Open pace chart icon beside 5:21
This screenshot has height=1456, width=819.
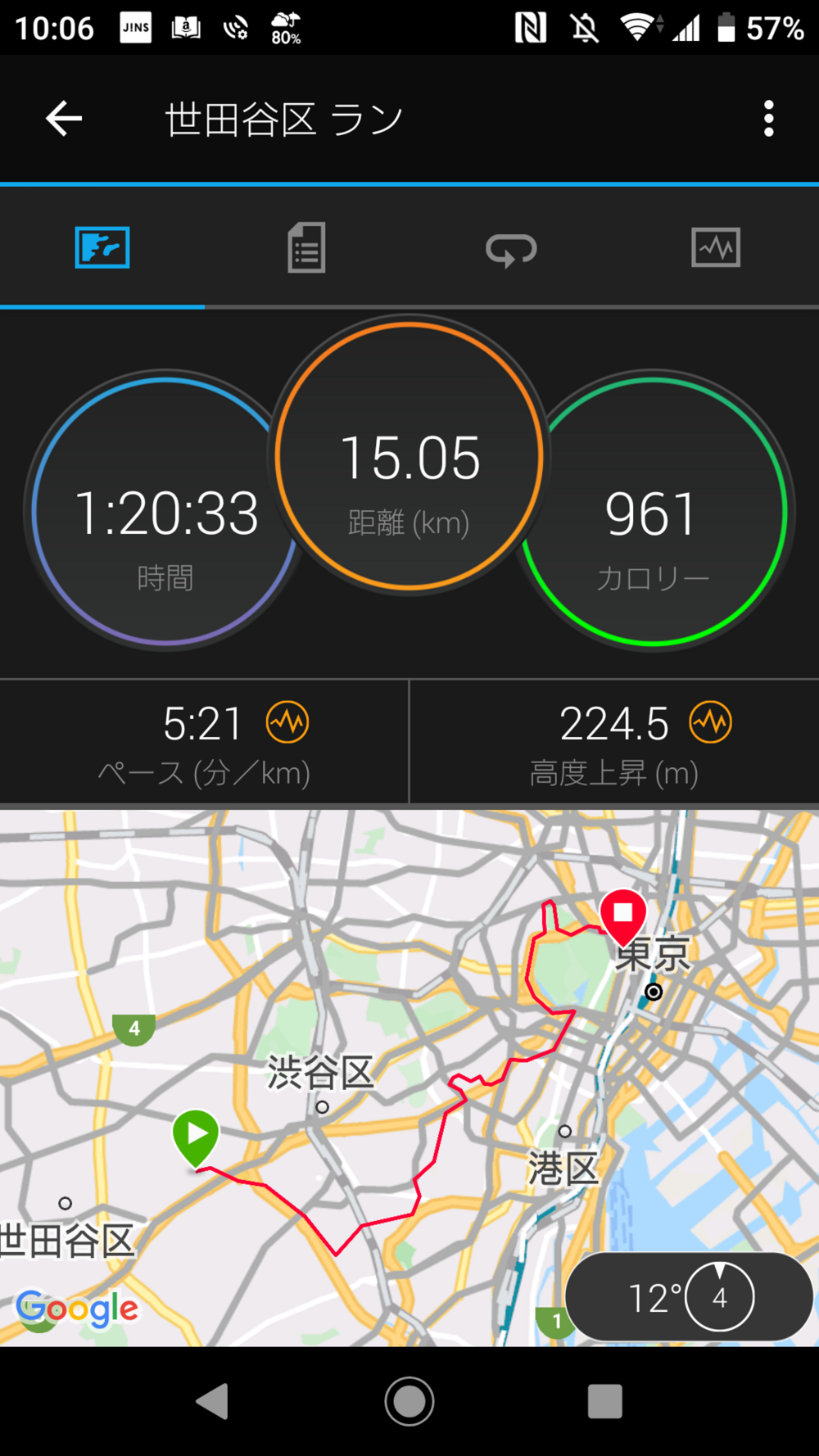287,722
